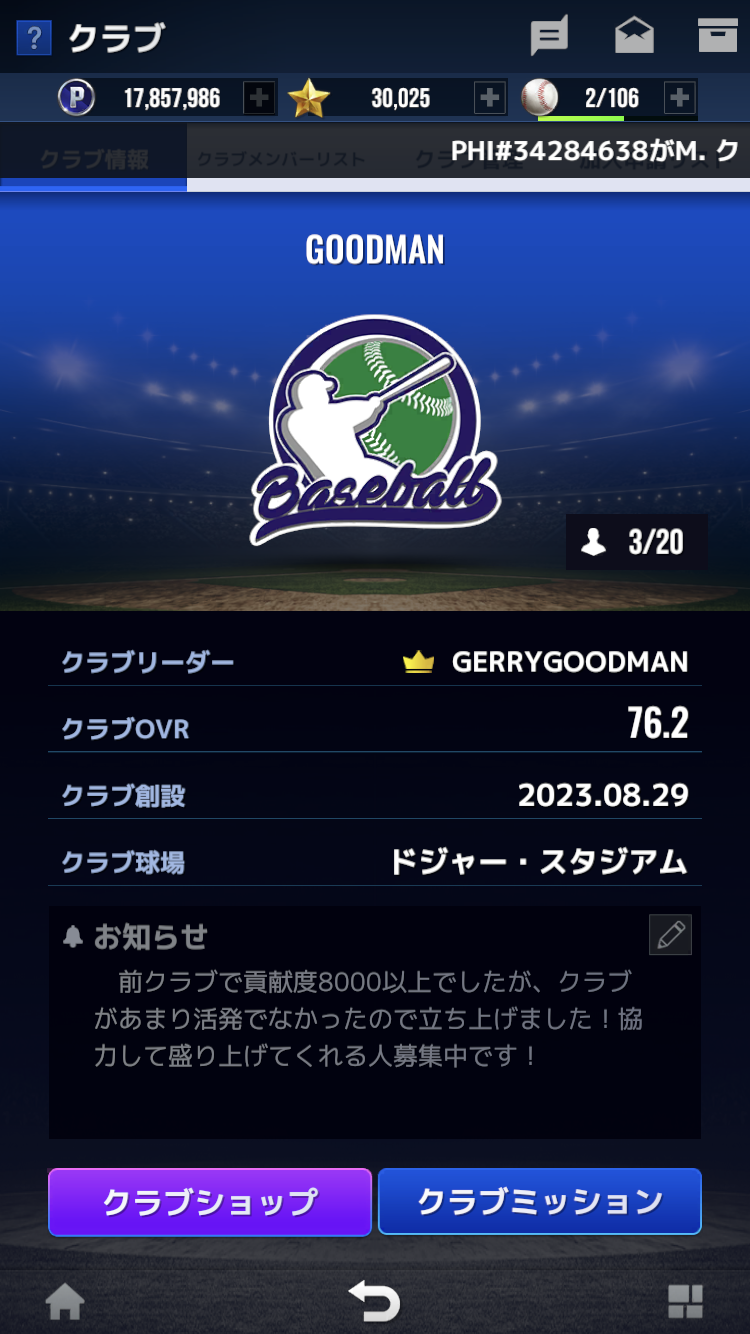Open the inventory box icon
750x1334 pixels.
coord(717,35)
